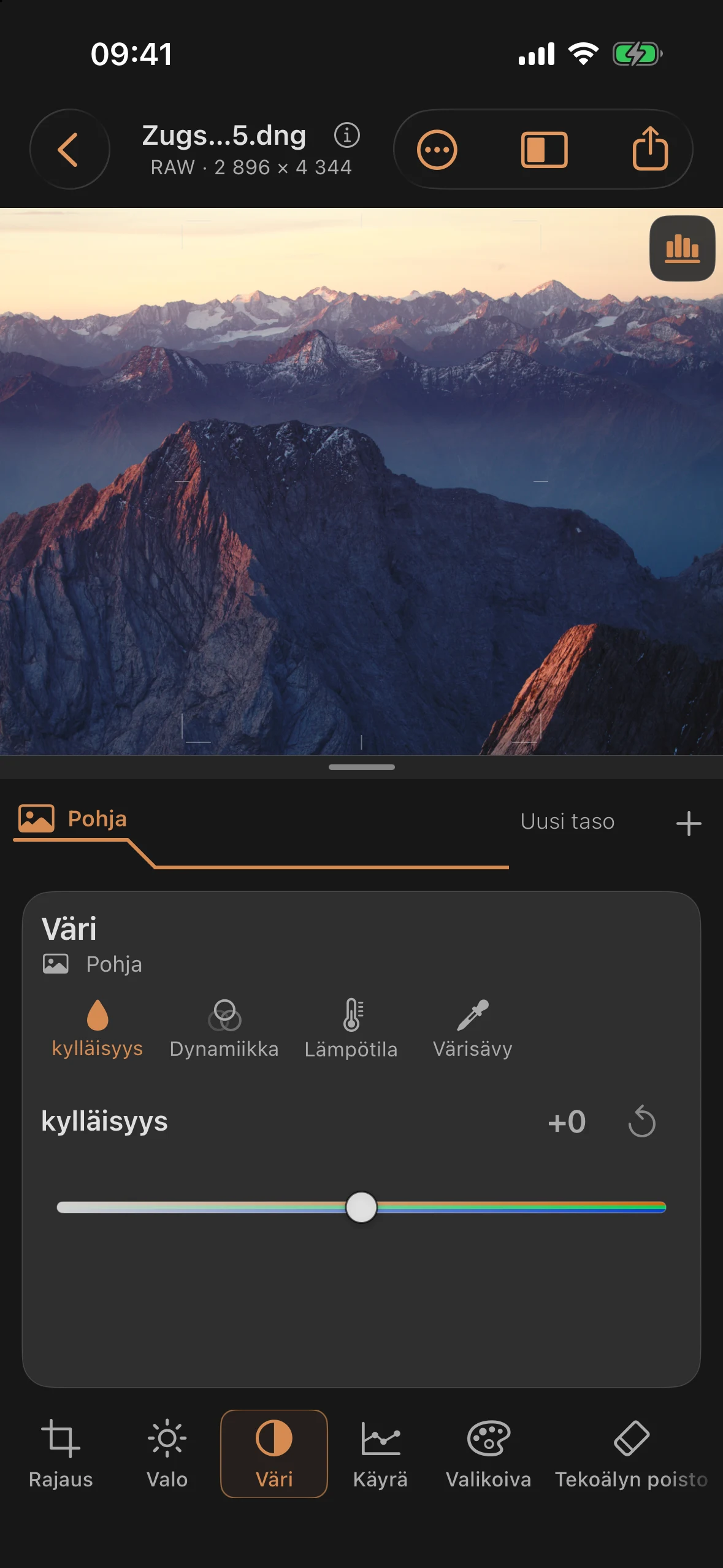This screenshot has width=723, height=1568.
Task: Reset the kylläisyys value
Action: coord(642,1121)
